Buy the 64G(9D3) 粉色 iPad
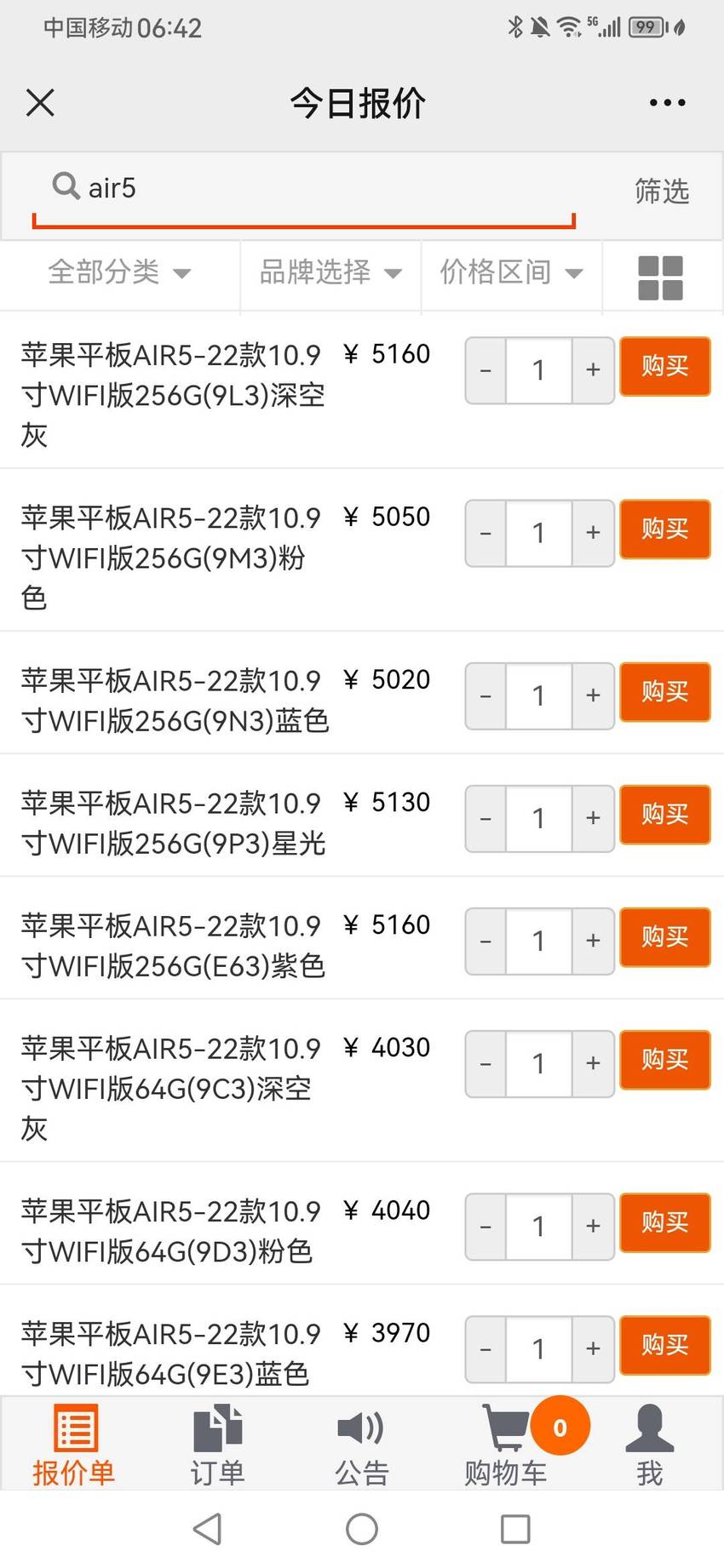The width and height of the screenshot is (724, 1568). (665, 1222)
